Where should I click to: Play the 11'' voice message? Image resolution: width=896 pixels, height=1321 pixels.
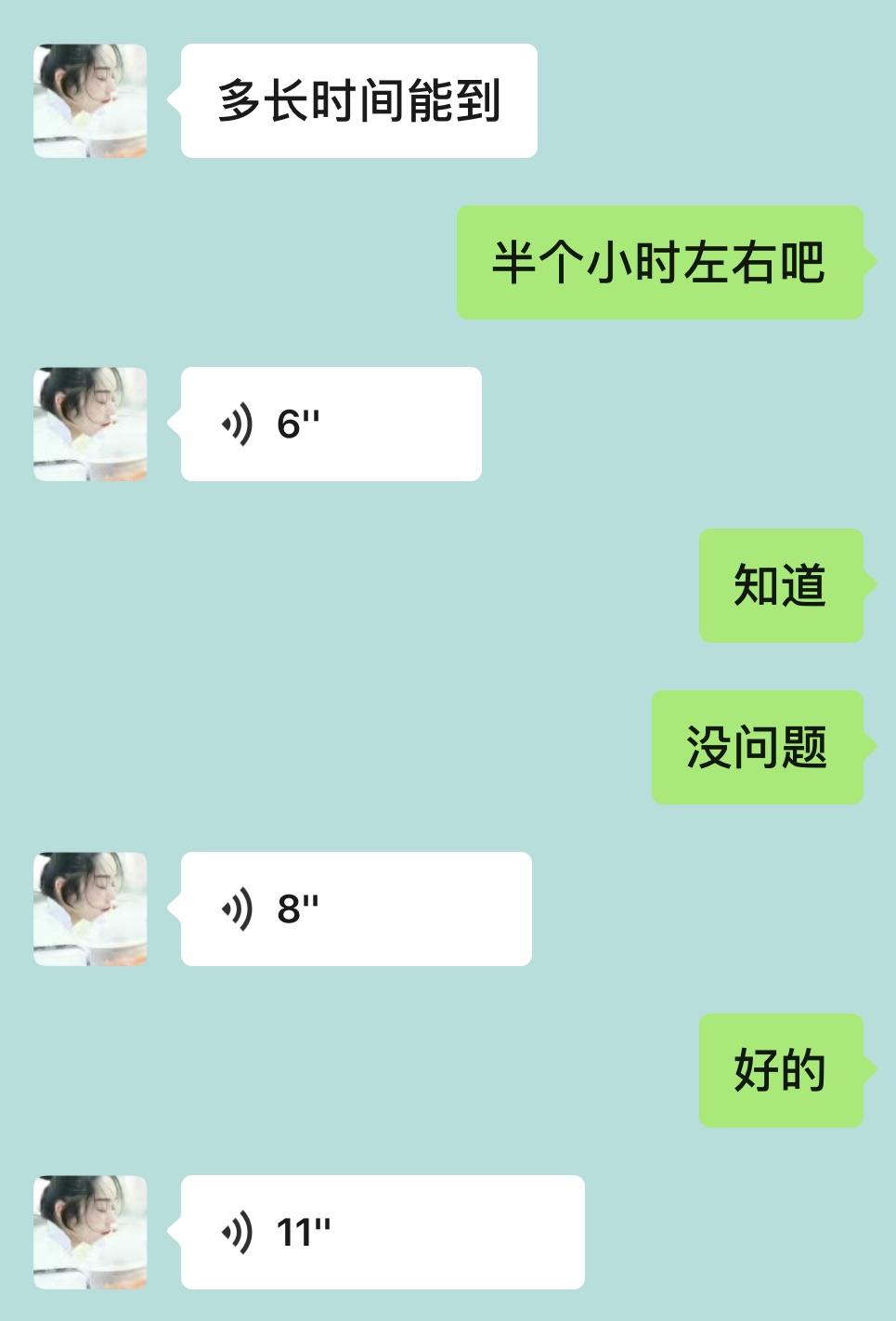(382, 1232)
